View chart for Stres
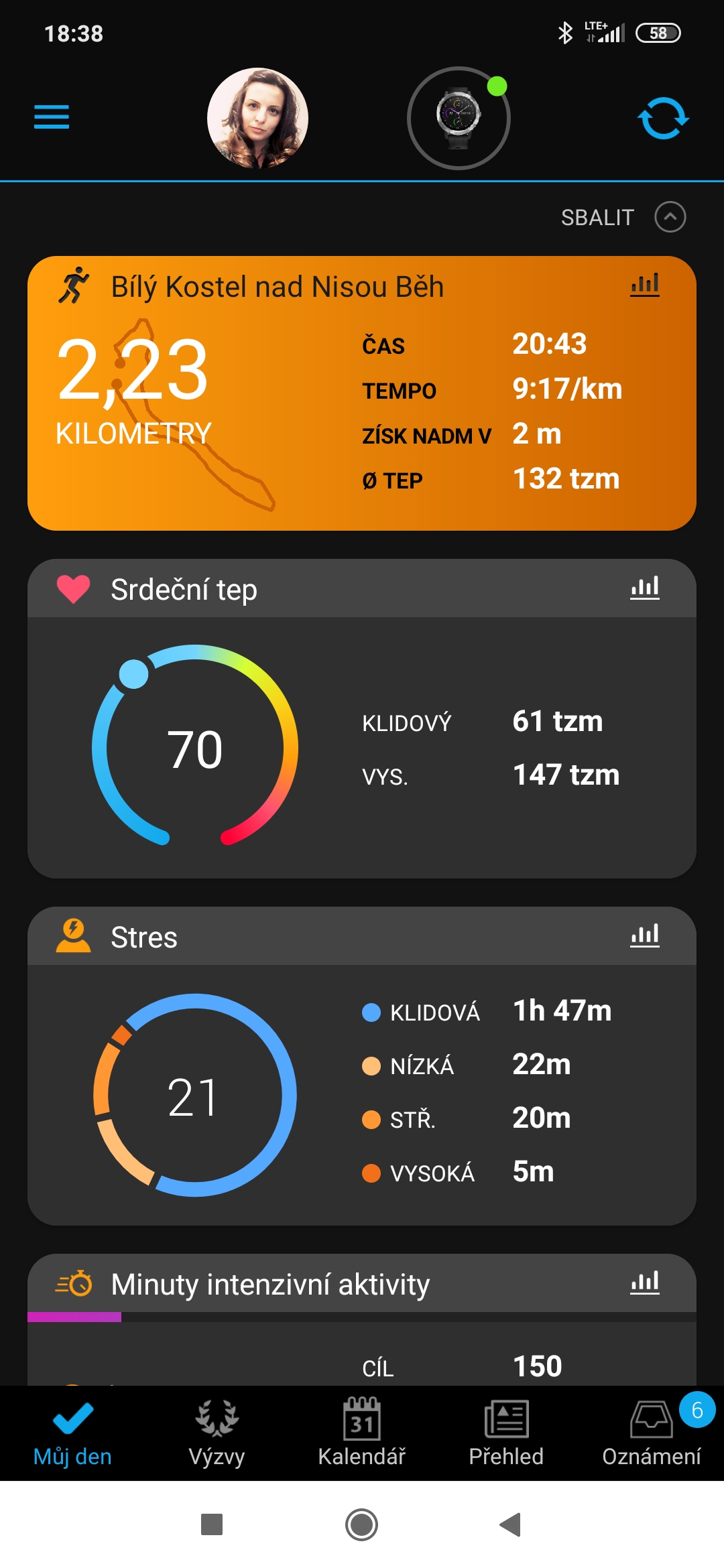Image resolution: width=724 pixels, height=1568 pixels. [x=645, y=935]
